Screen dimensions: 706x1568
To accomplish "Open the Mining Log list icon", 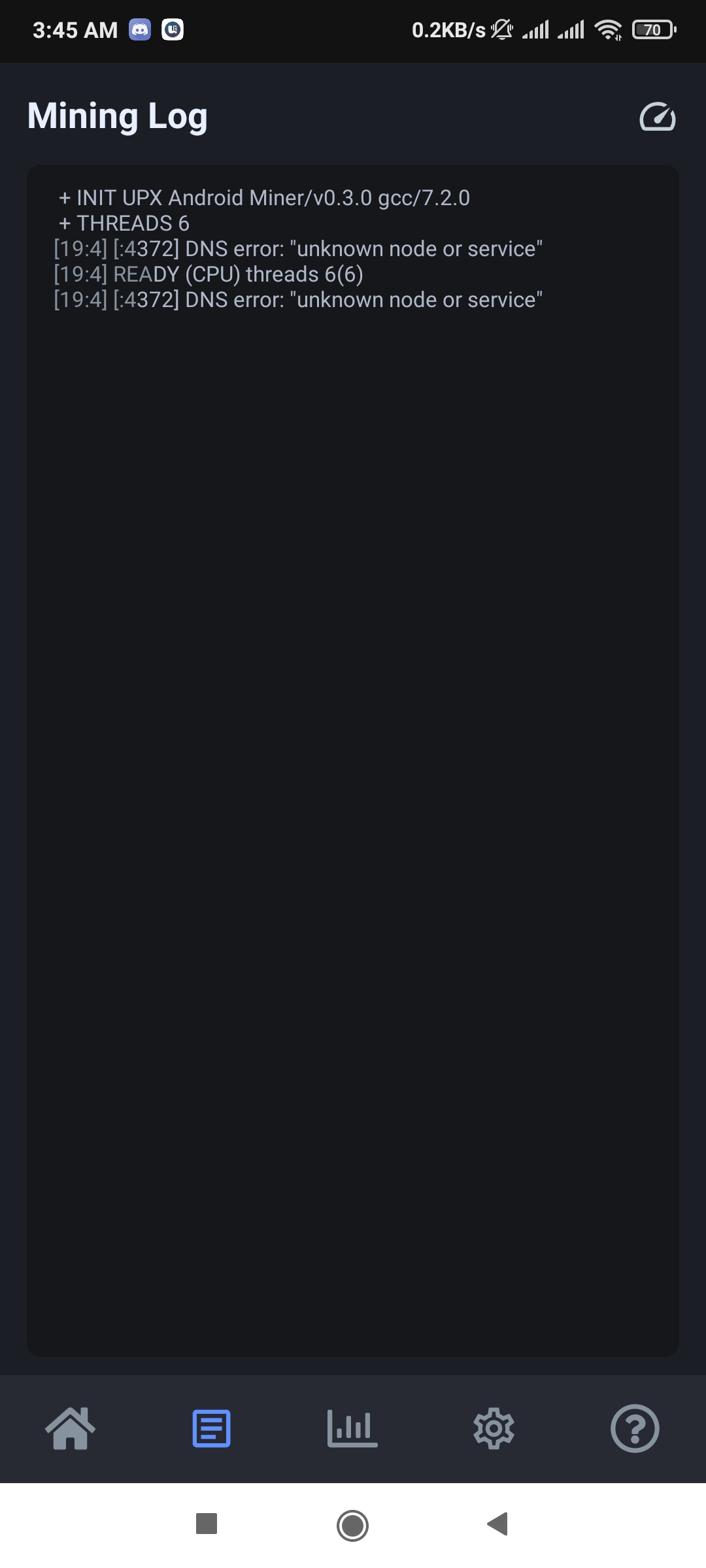I will click(x=210, y=1429).
